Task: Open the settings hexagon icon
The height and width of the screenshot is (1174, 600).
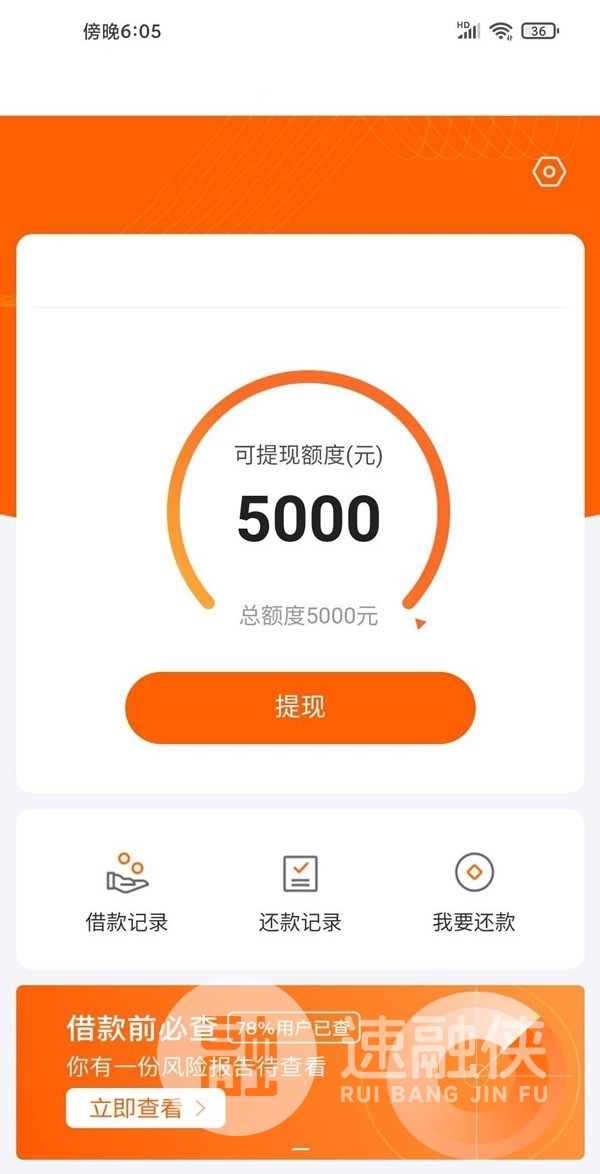Action: pos(549,173)
